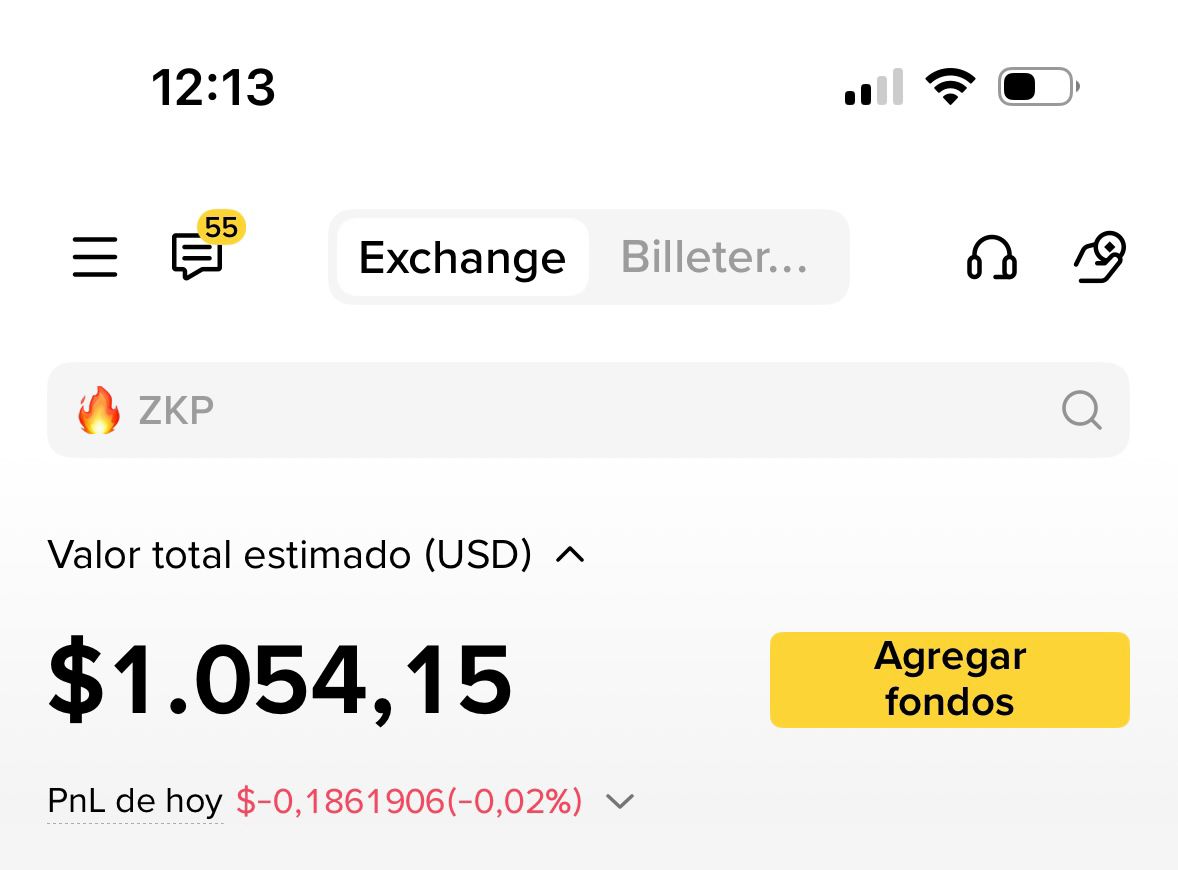Collapse Valor total estimado balance

point(570,555)
